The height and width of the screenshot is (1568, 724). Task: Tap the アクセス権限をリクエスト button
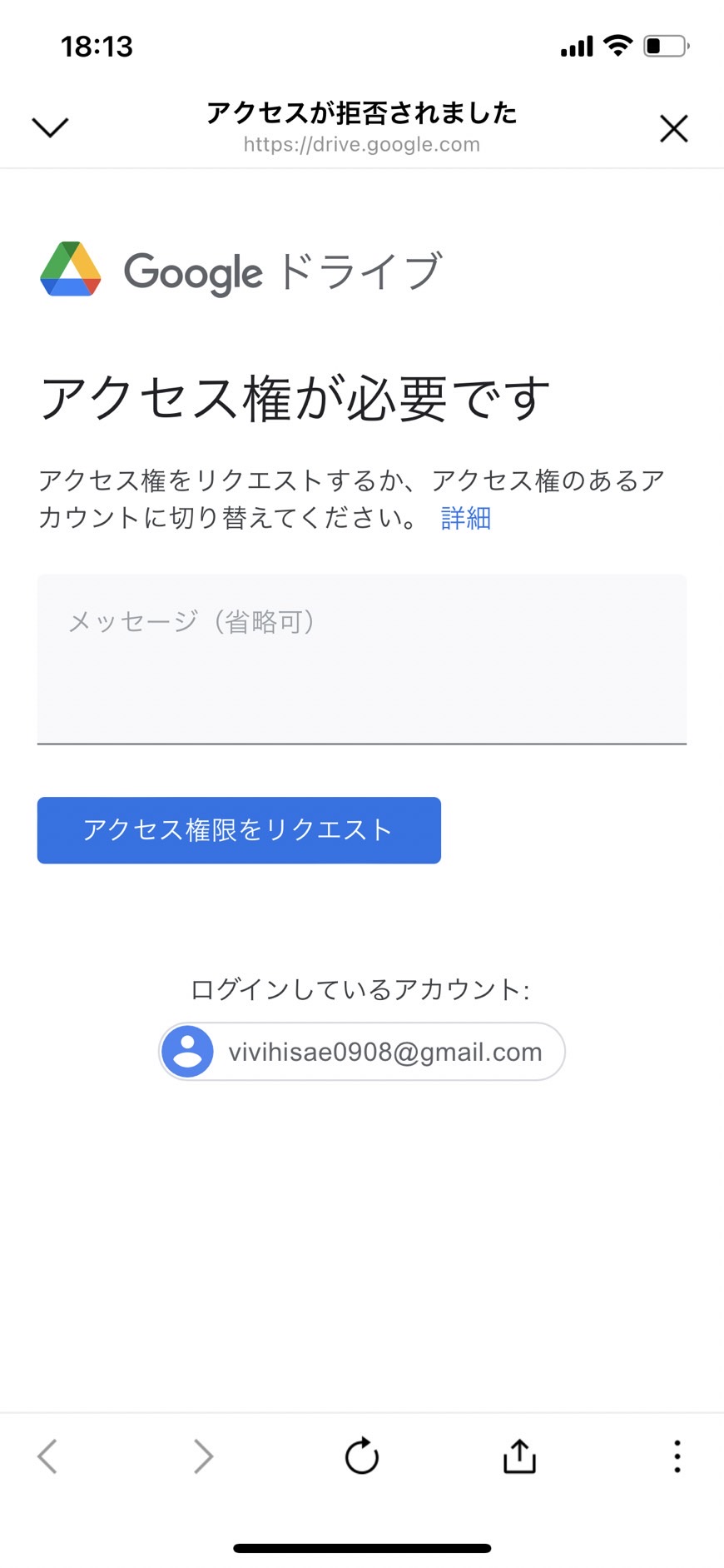pos(239,830)
